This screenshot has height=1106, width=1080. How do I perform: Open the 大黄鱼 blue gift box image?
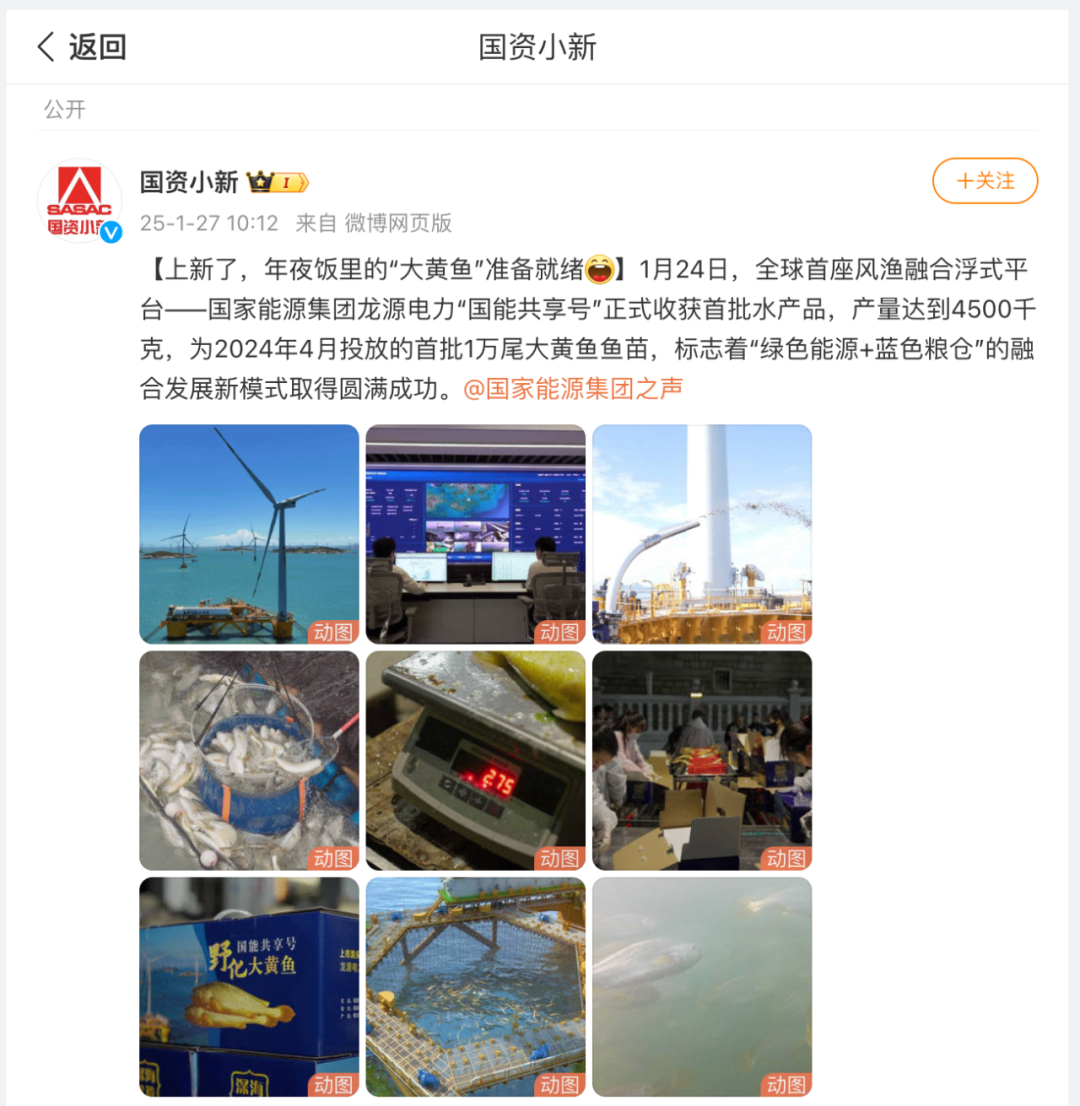point(249,987)
